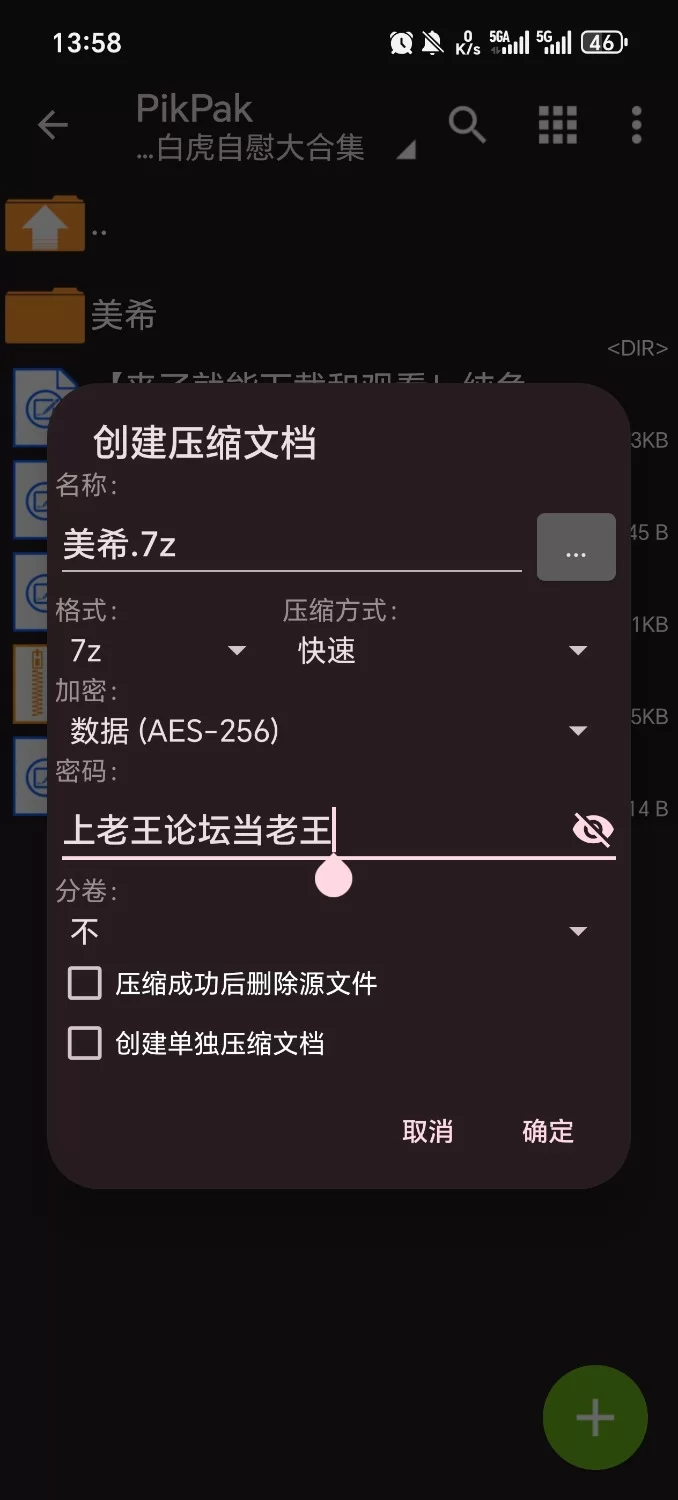Check 压缩成功后删除源文件 checkbox
This screenshot has width=678, height=1500.
pos(85,983)
